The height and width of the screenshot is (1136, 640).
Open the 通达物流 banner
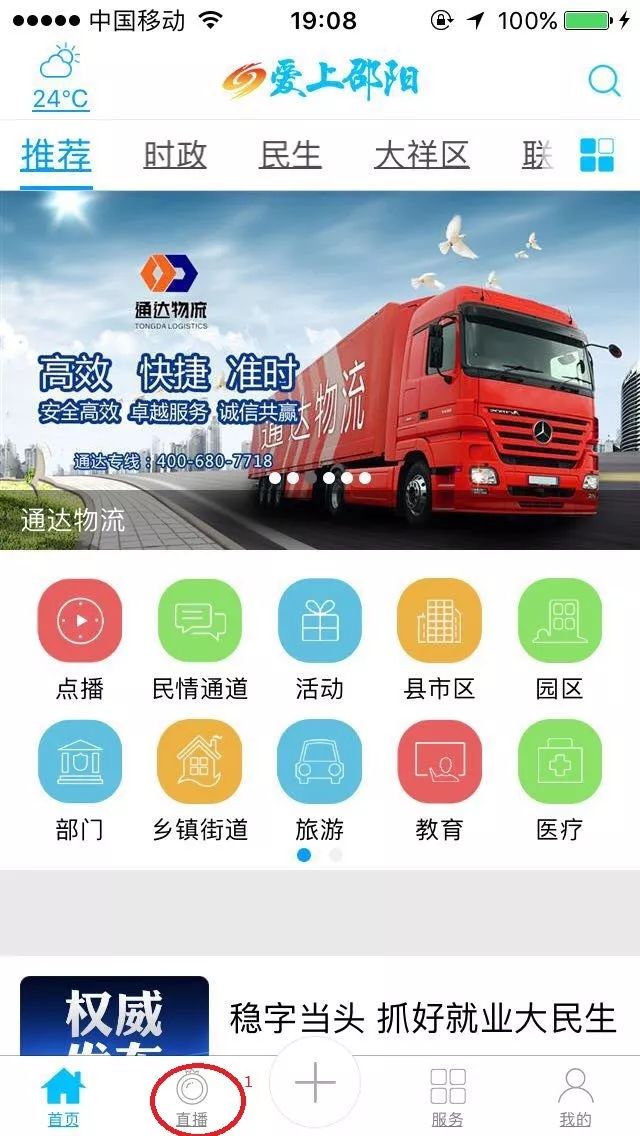click(320, 370)
